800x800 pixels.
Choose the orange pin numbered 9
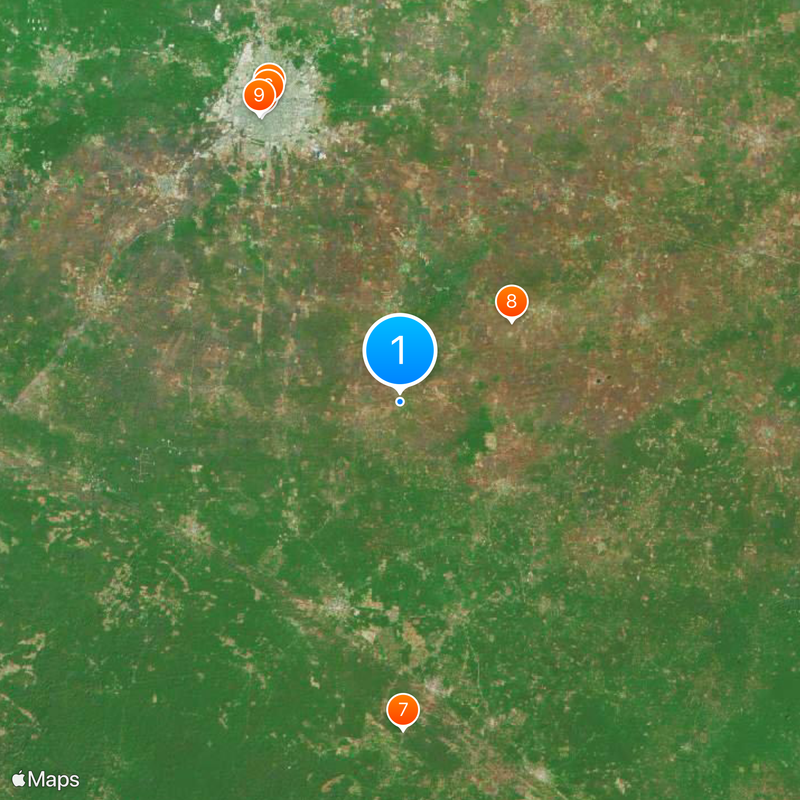259,97
